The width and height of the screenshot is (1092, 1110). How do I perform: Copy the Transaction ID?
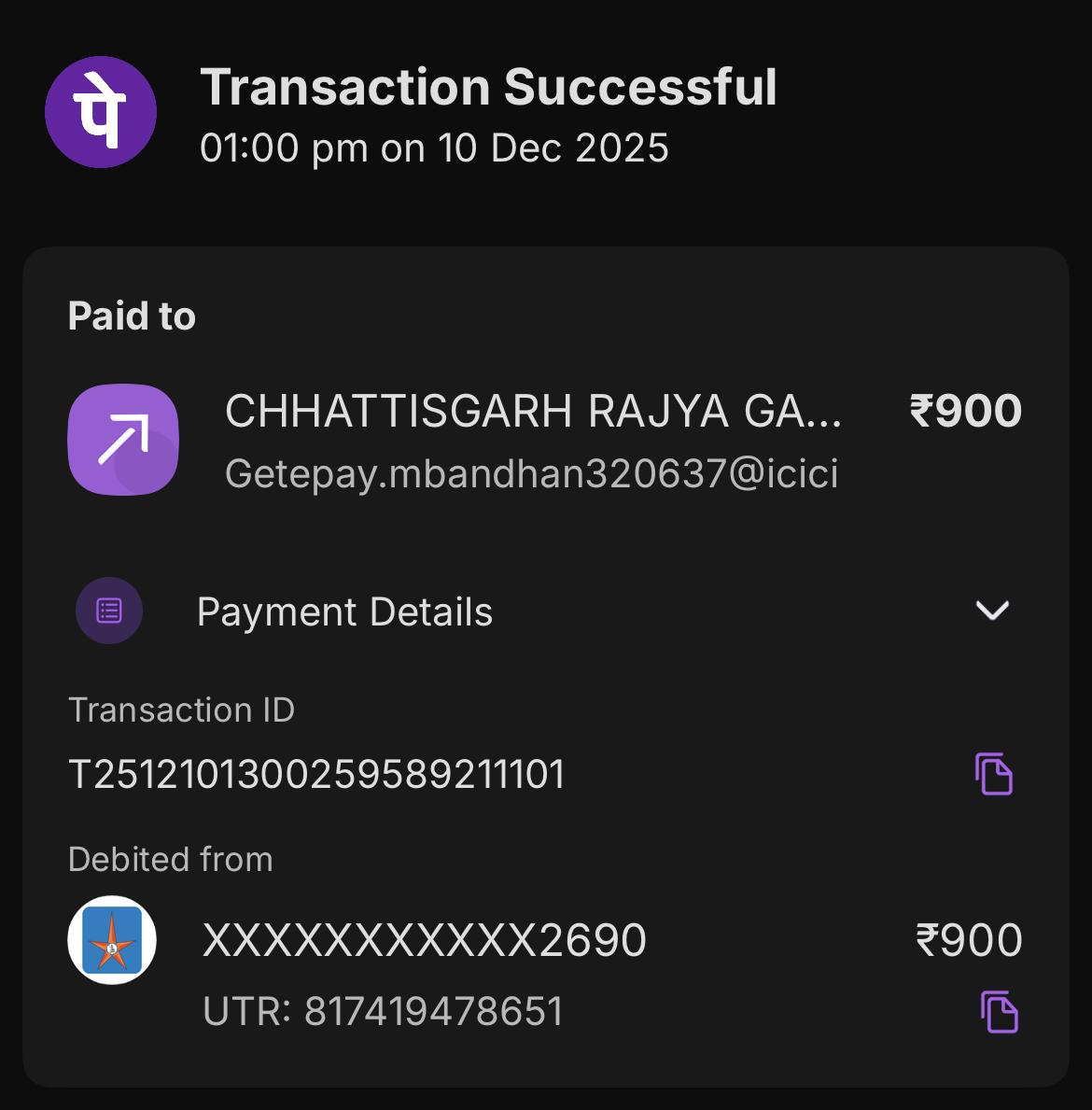(994, 774)
